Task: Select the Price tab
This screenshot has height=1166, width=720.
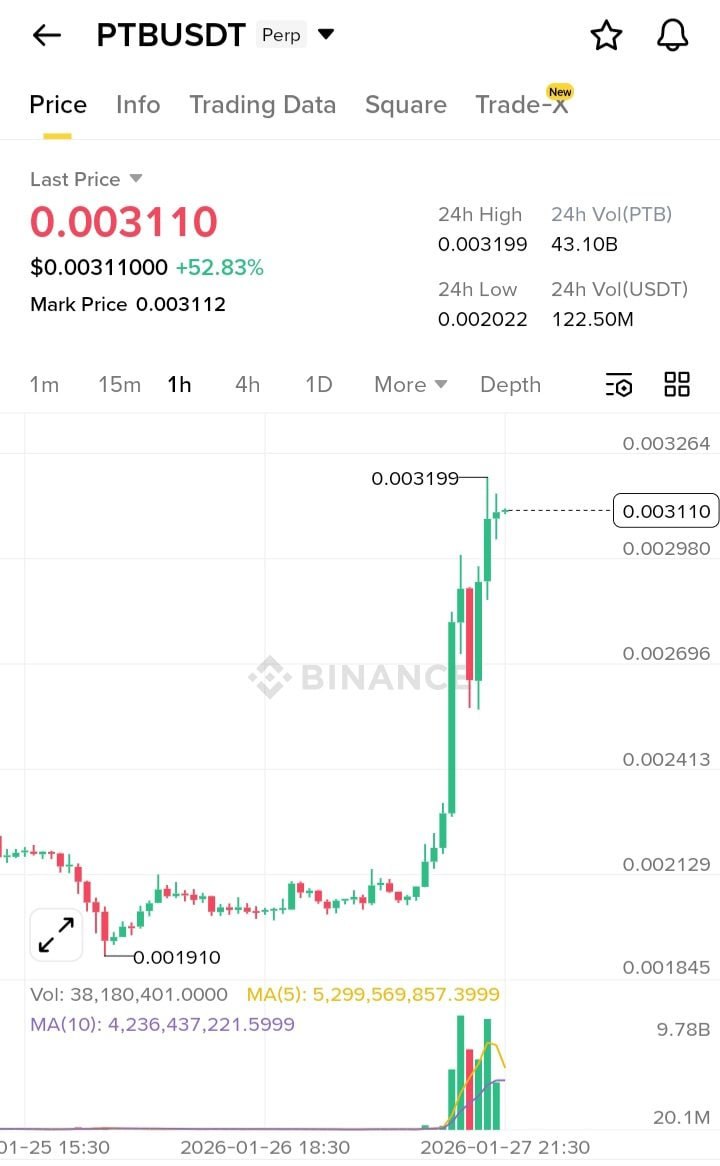Action: pos(57,104)
